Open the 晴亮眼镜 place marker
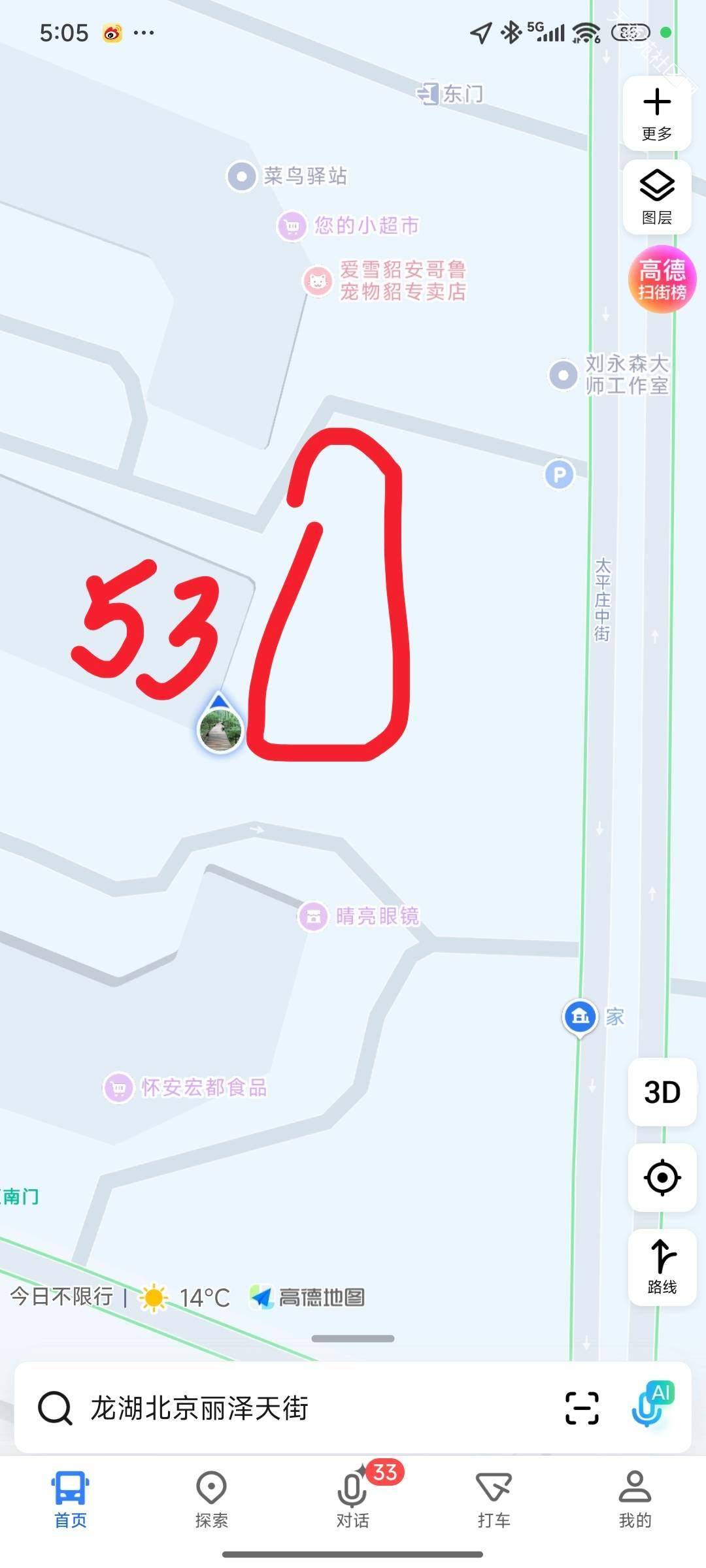 click(x=313, y=916)
